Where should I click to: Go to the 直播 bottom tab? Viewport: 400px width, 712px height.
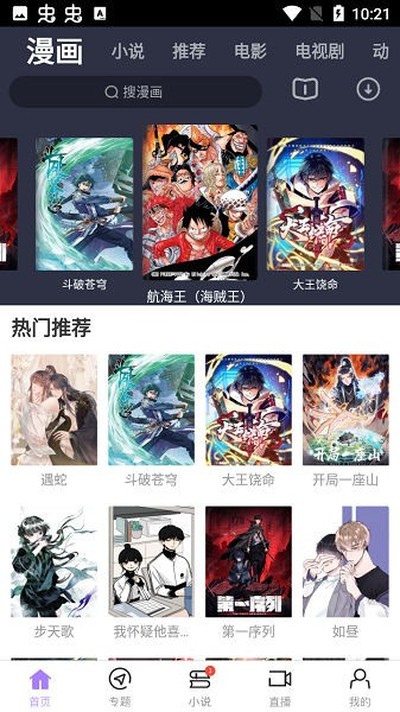coord(280,687)
